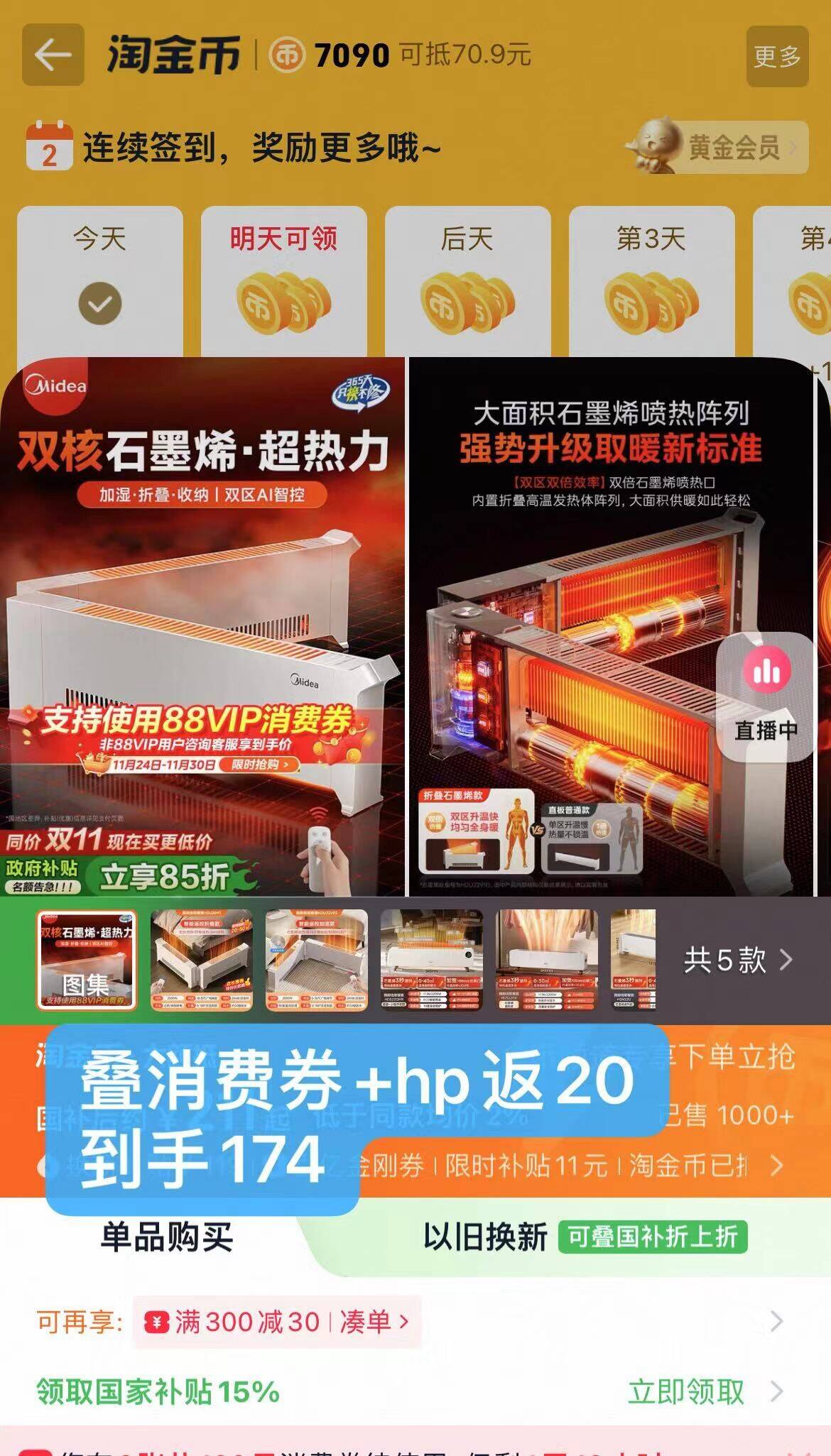Go back using the top-left arrow

tap(53, 55)
